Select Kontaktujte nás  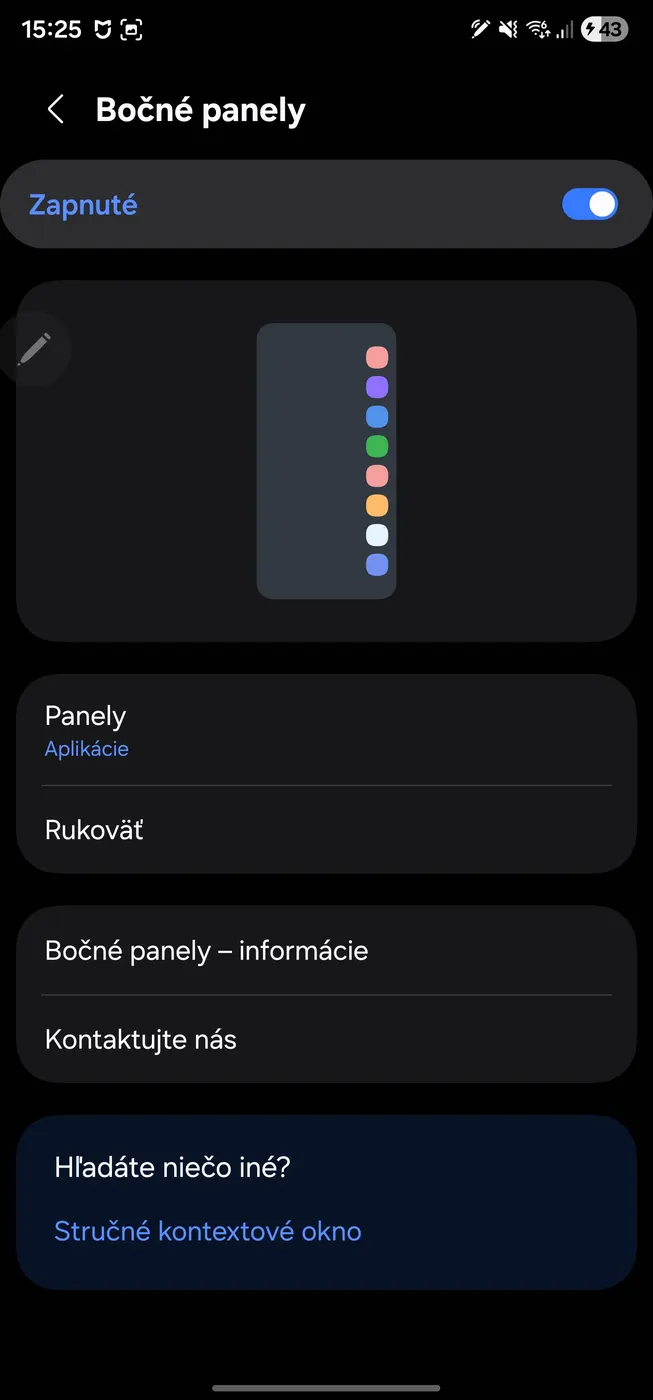(x=326, y=1040)
